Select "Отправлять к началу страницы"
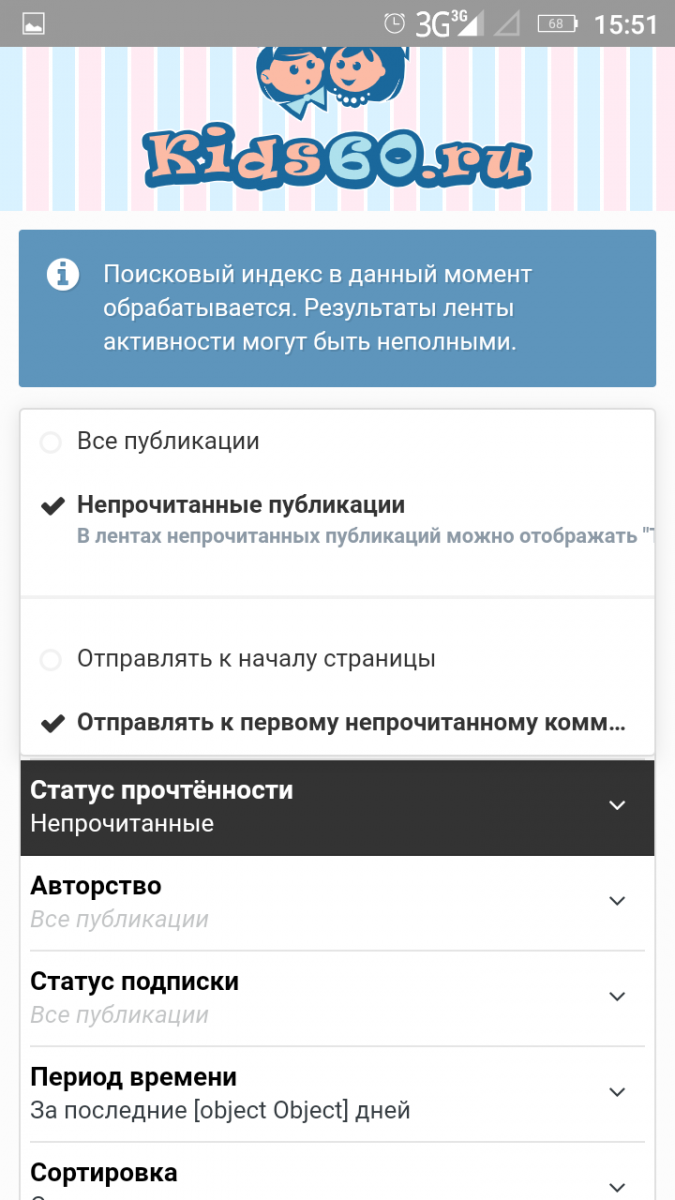The image size is (675, 1200). (337, 660)
